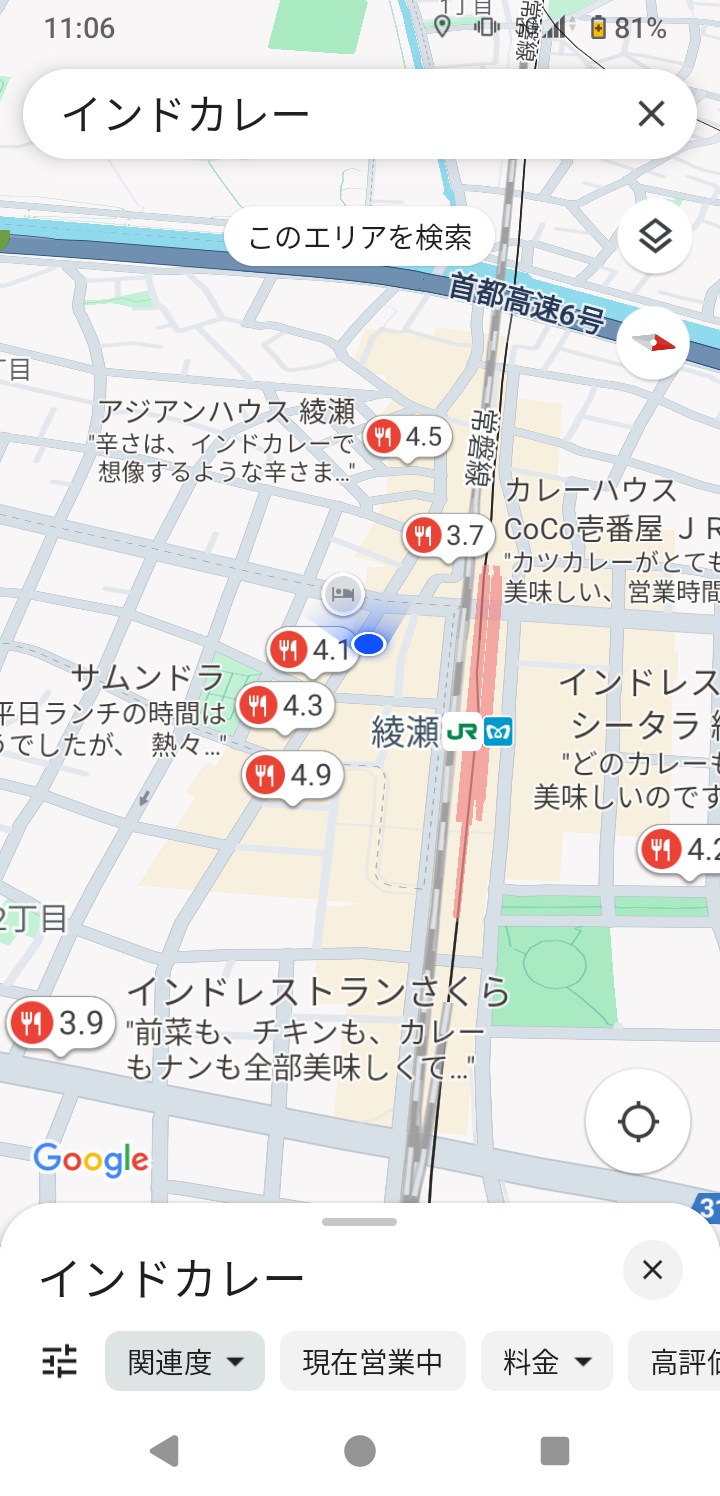Tap the JR logo beside 綾瀬 station
This screenshot has width=720, height=1496.
click(461, 732)
